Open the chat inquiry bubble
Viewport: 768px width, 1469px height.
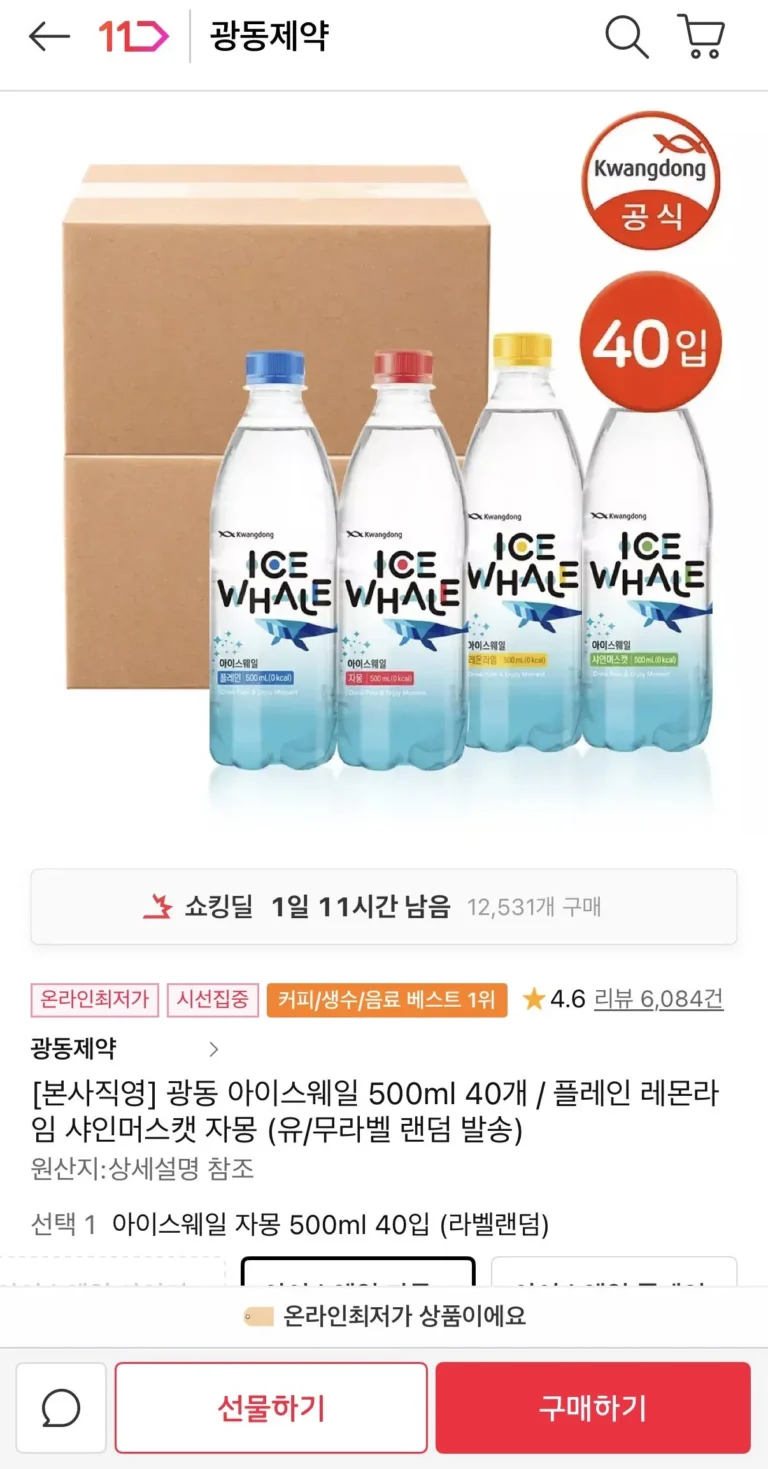click(61, 1408)
